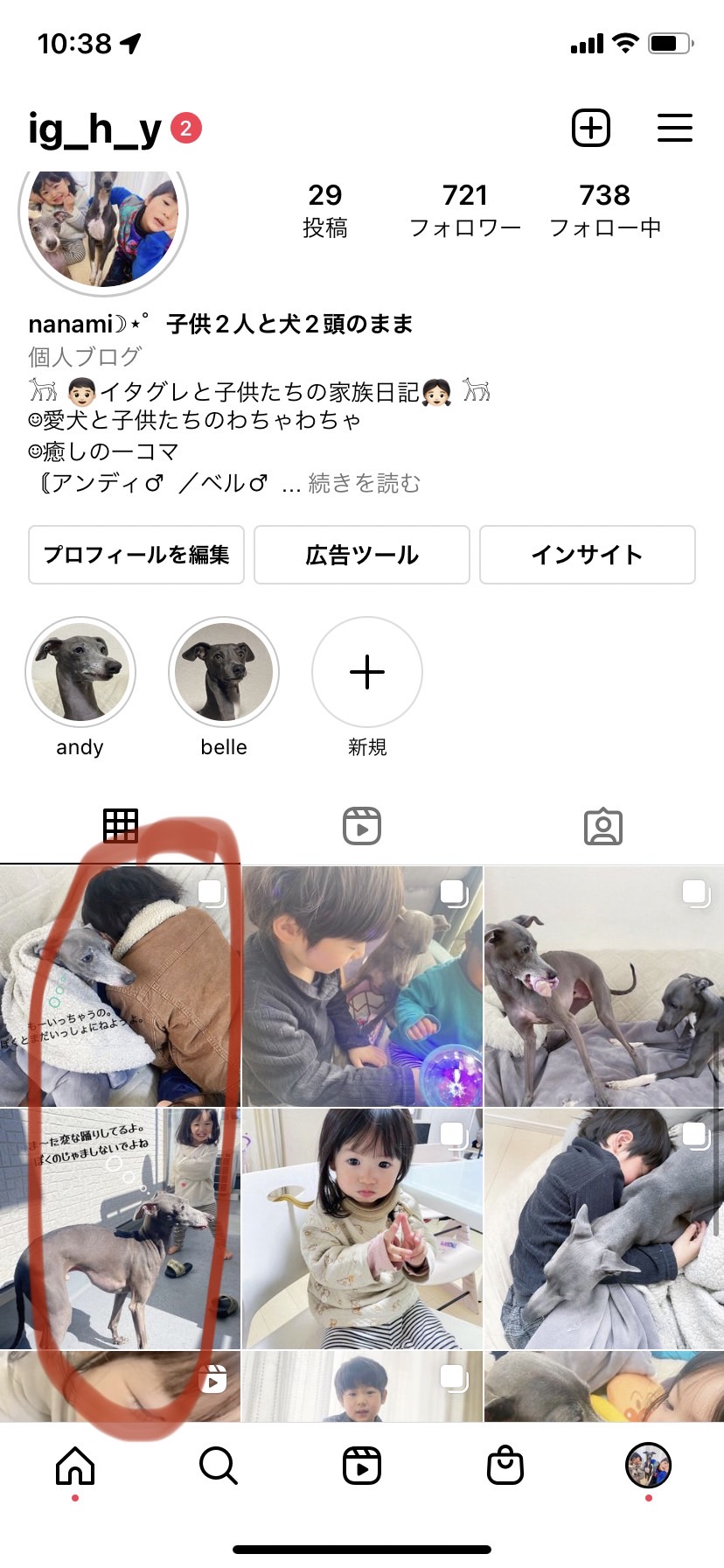View the 721 フォロワー list
The image size is (724, 1568).
465,210
